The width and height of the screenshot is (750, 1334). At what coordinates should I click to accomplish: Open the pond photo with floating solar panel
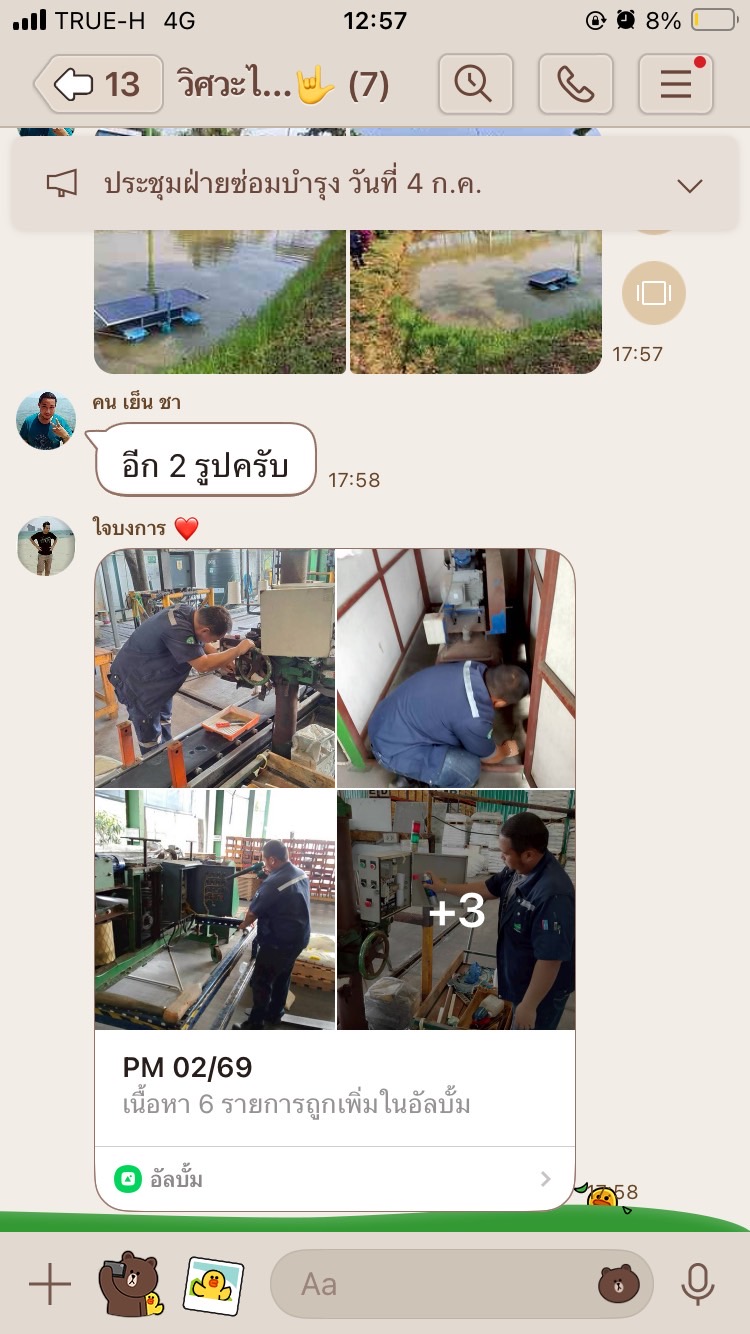220,300
